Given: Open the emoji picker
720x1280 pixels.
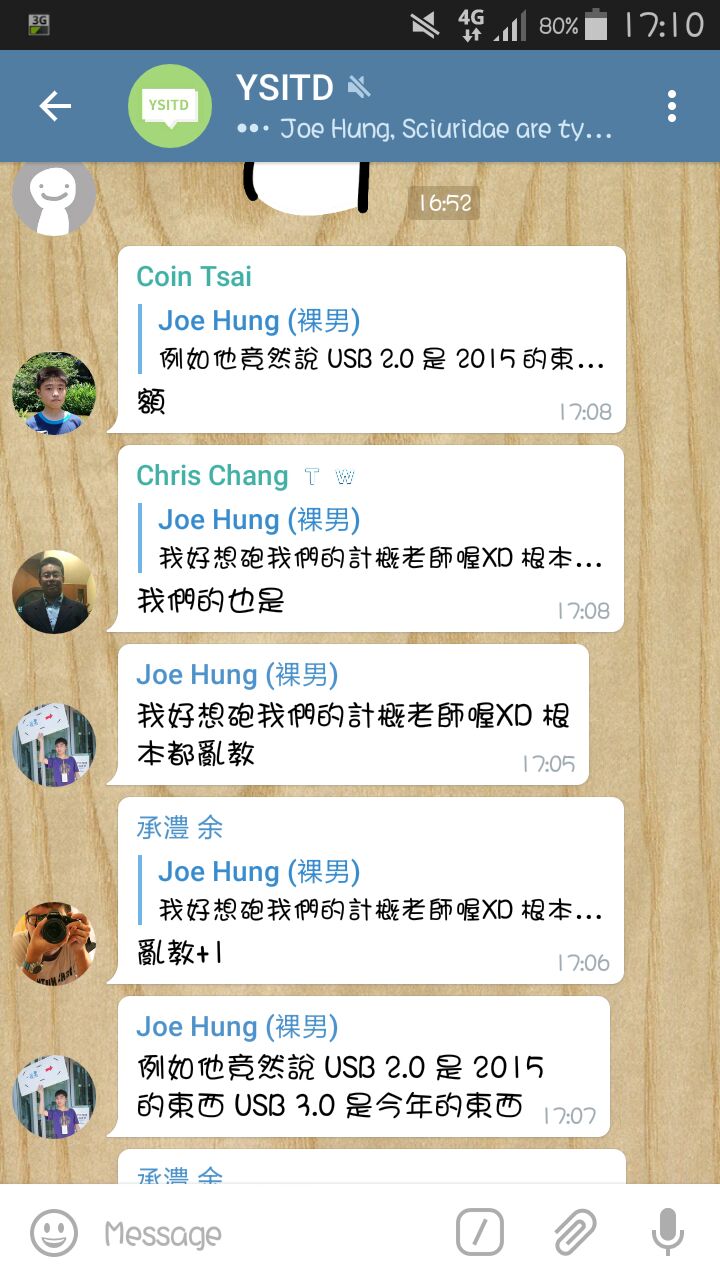Looking at the screenshot, I should (x=54, y=1233).
